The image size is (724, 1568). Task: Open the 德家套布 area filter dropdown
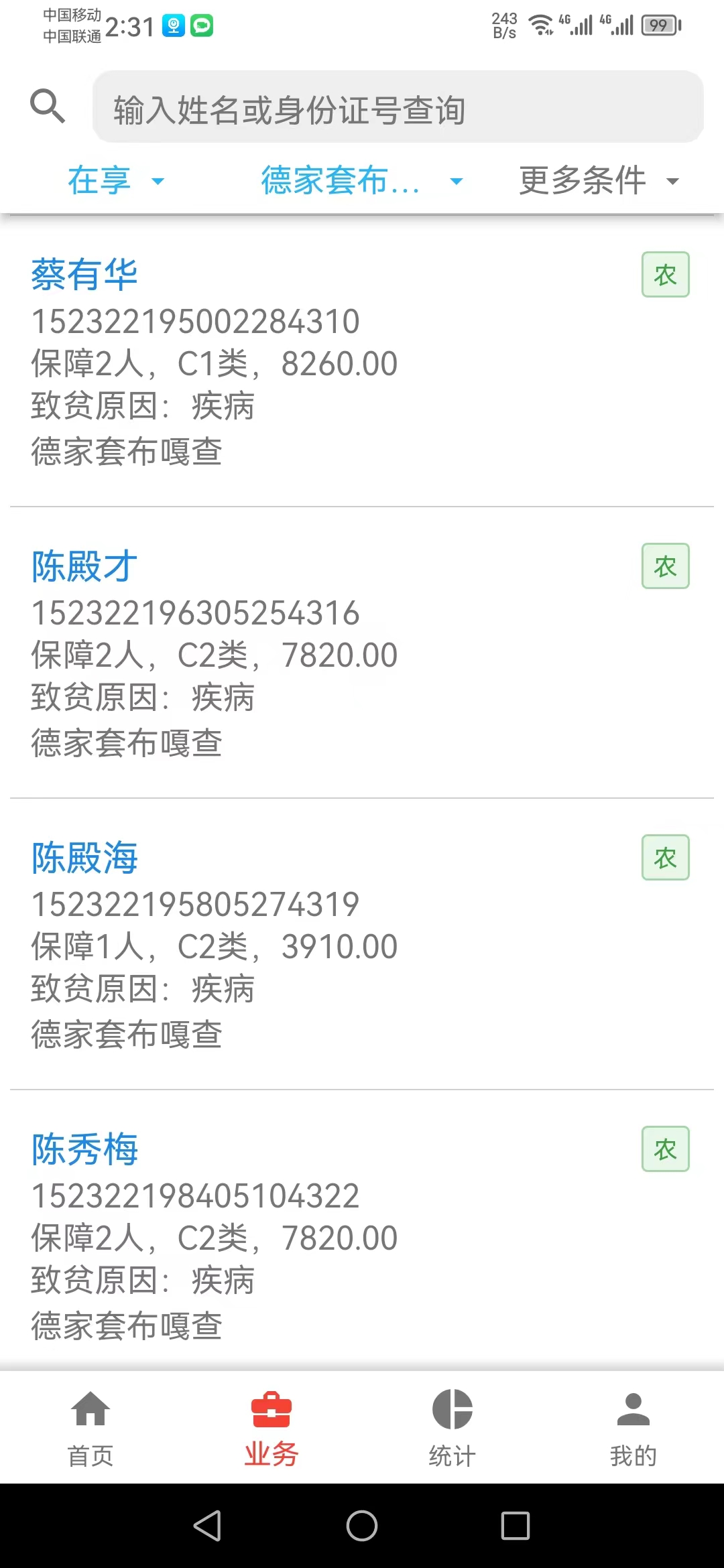(362, 181)
